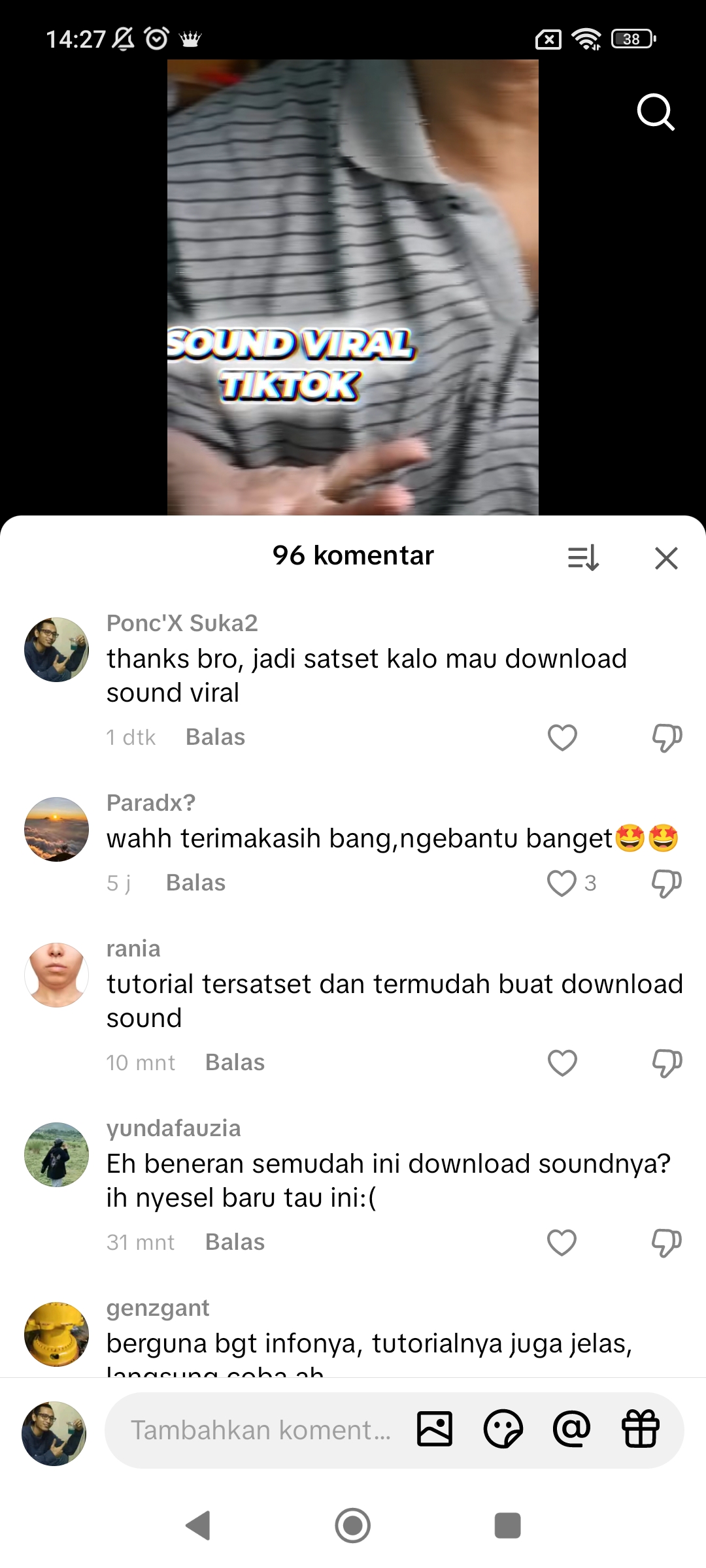Screen dimensions: 706x1568
Task: Close the comments panel
Action: click(666, 558)
